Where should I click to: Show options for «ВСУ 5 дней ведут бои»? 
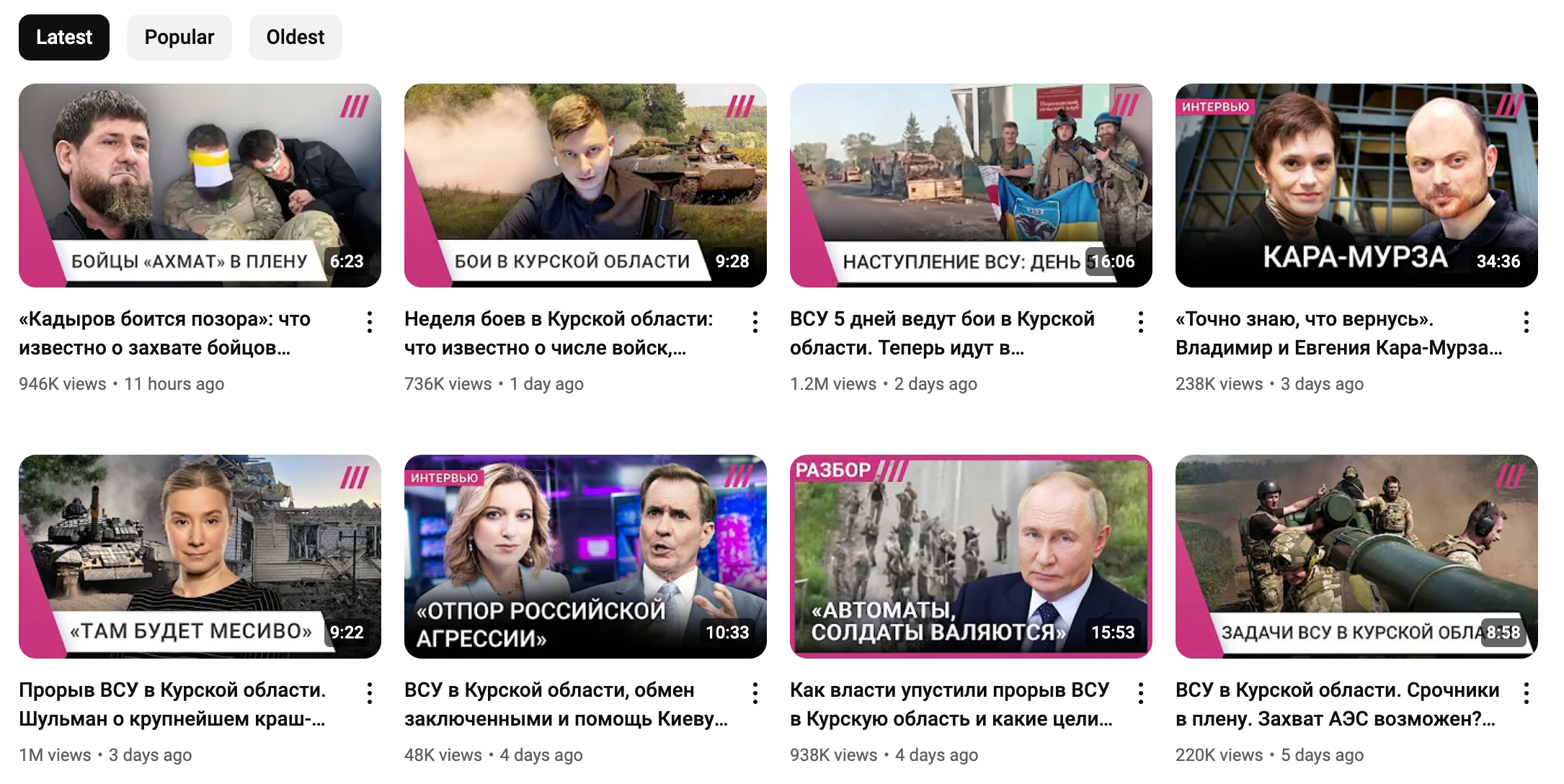(x=1141, y=322)
